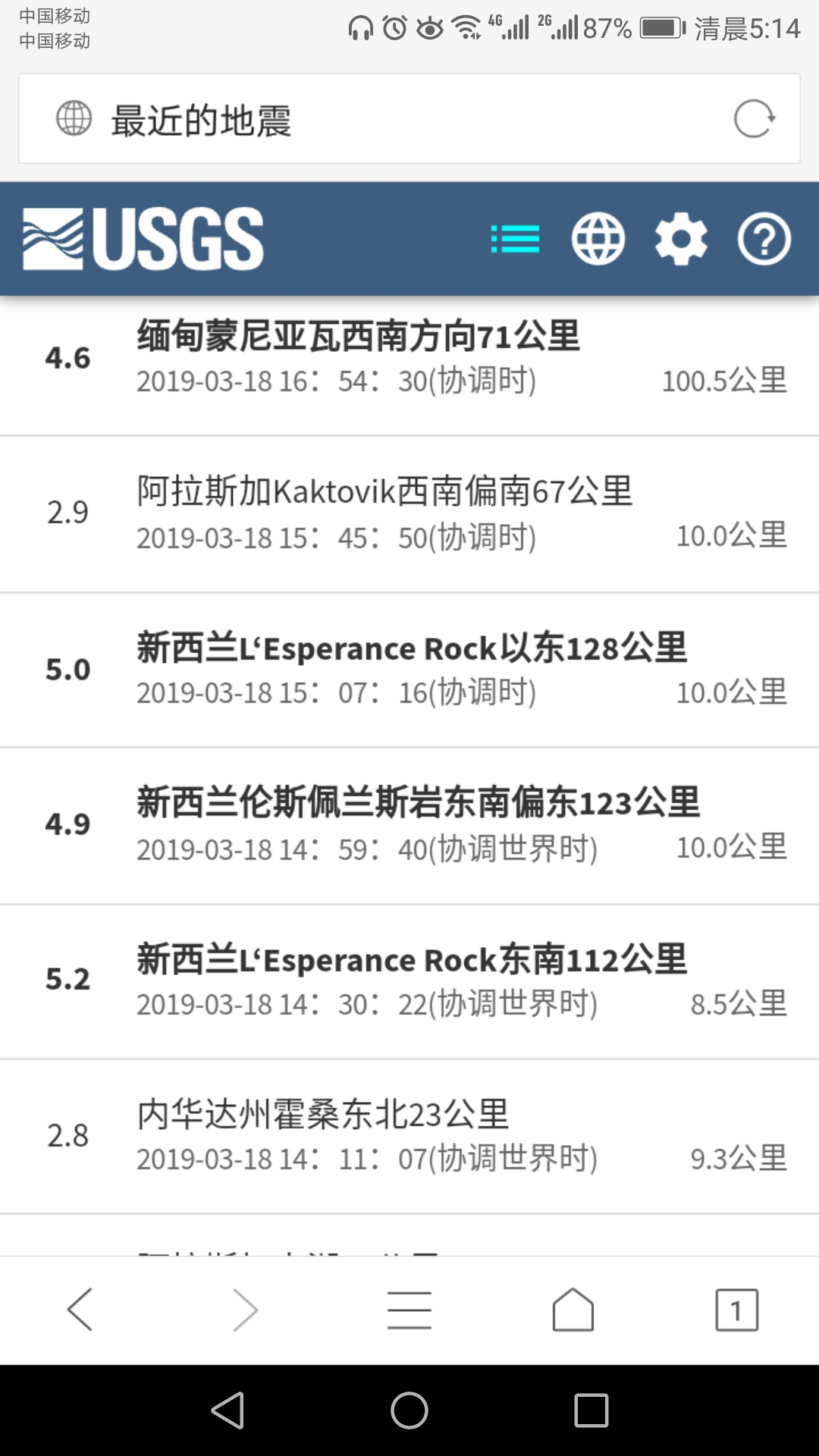This screenshot has height=1456, width=819.
Task: Tap the browser home icon
Action: coord(573,1309)
